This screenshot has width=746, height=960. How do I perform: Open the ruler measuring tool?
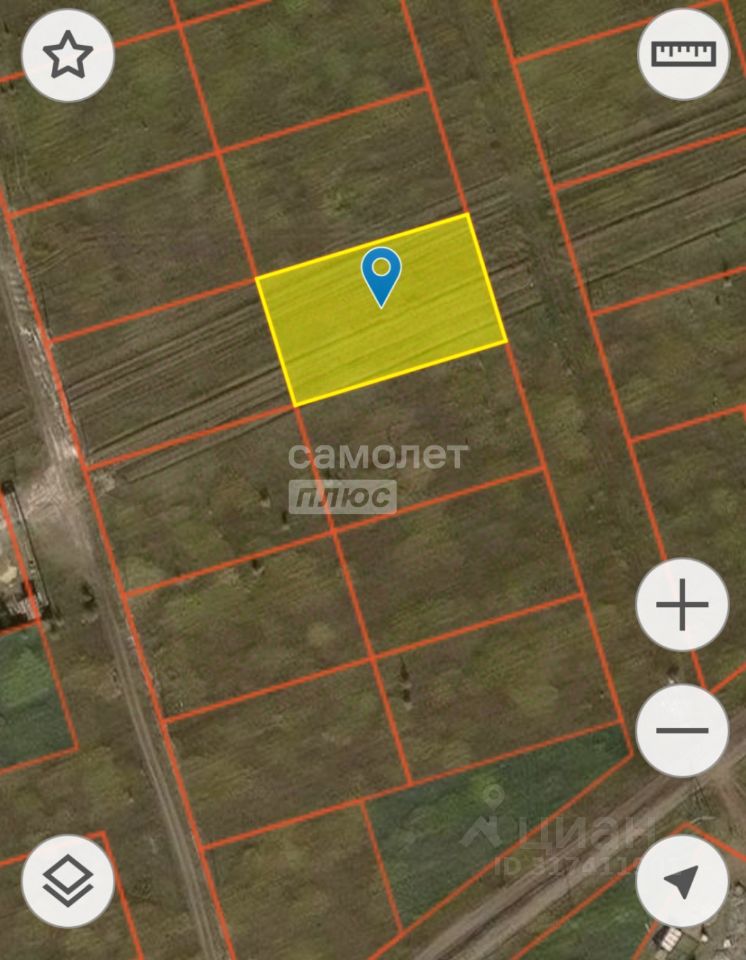click(684, 54)
